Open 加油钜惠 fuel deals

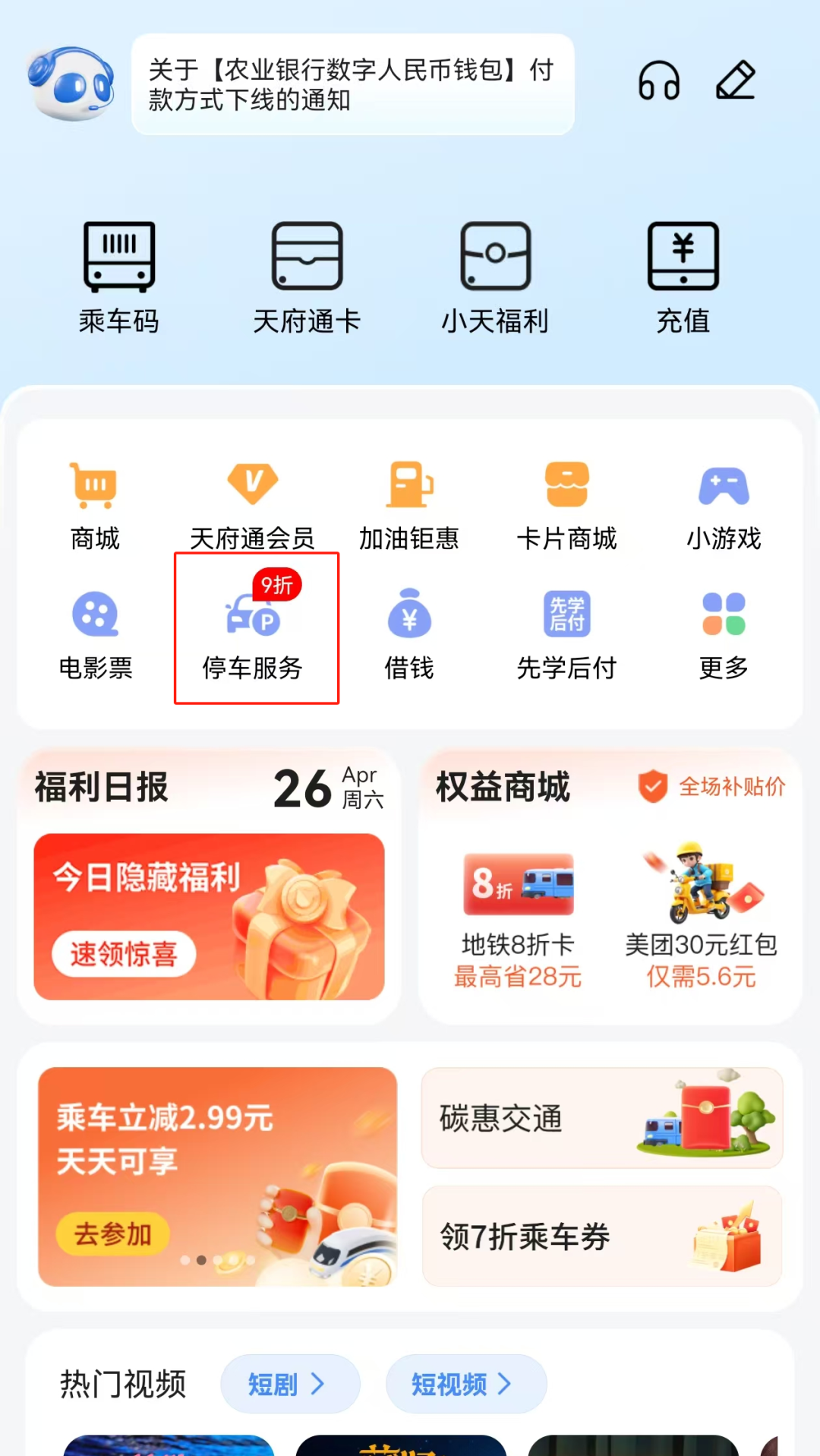(x=409, y=505)
